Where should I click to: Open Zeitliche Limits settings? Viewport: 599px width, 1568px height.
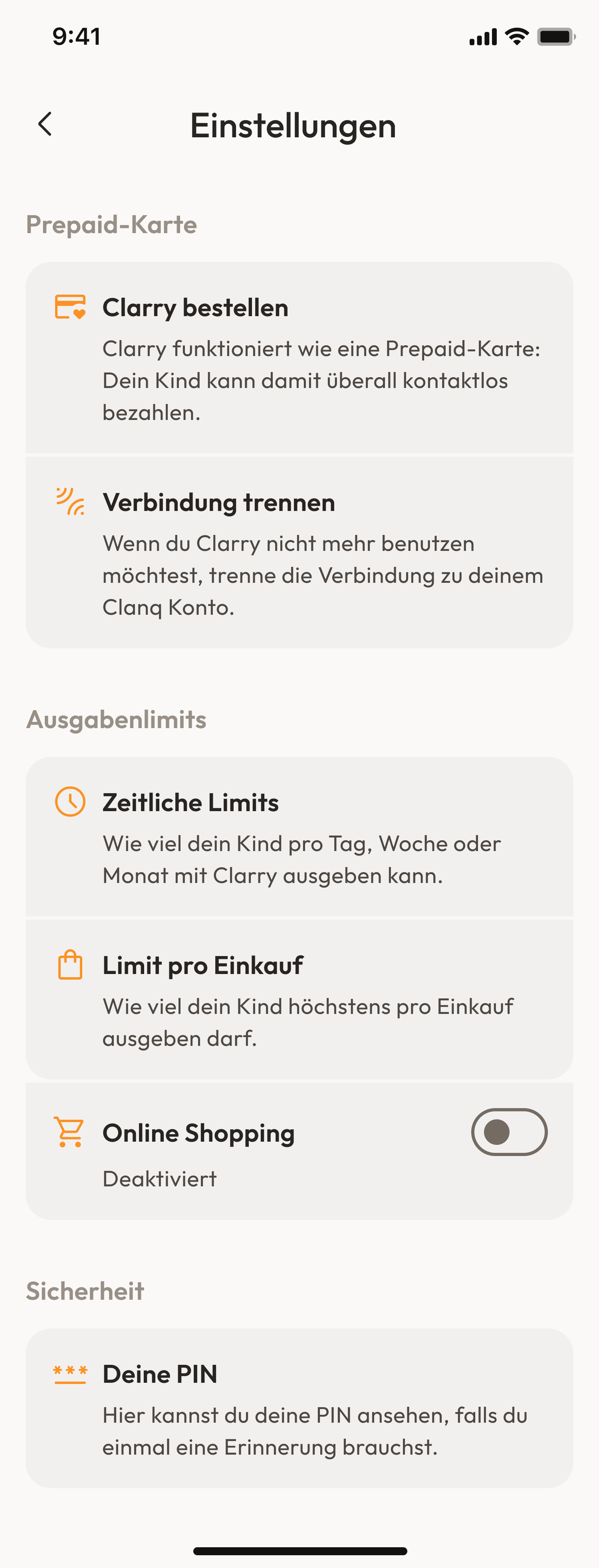coord(299,837)
